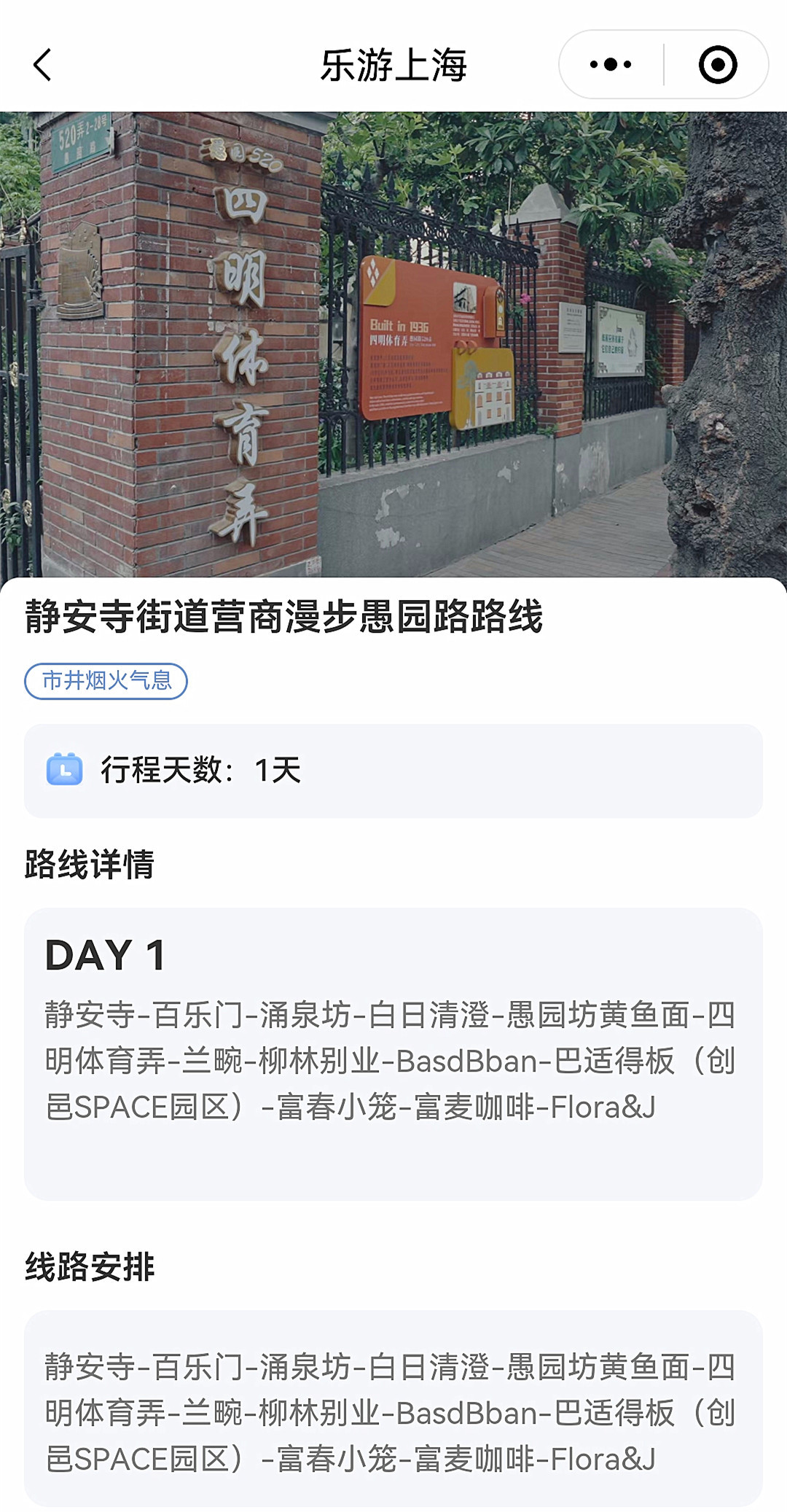Open the mini program more options menu
787x1512 pixels.
pos(611,65)
